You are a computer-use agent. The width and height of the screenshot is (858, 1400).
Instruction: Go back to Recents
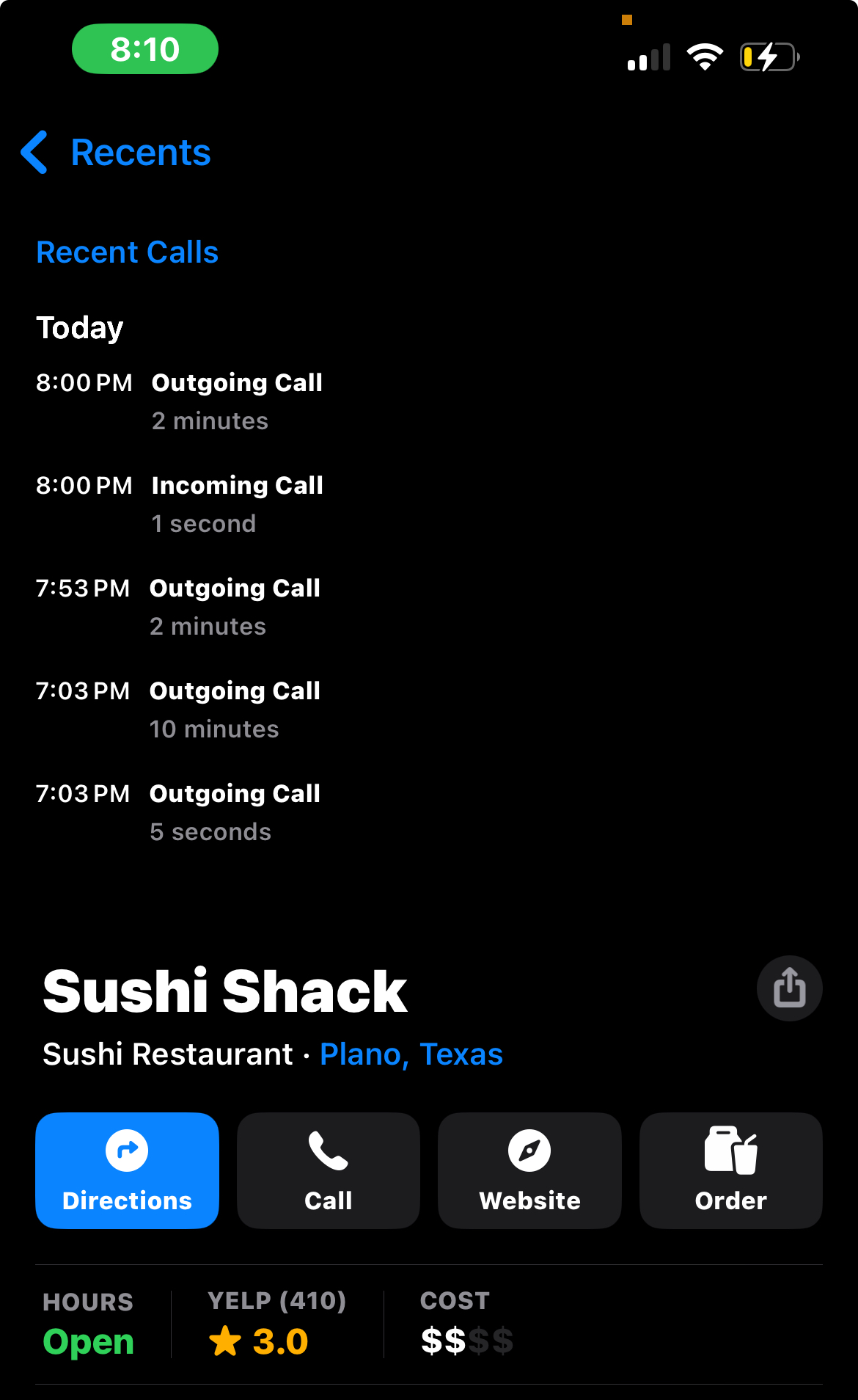click(x=117, y=153)
